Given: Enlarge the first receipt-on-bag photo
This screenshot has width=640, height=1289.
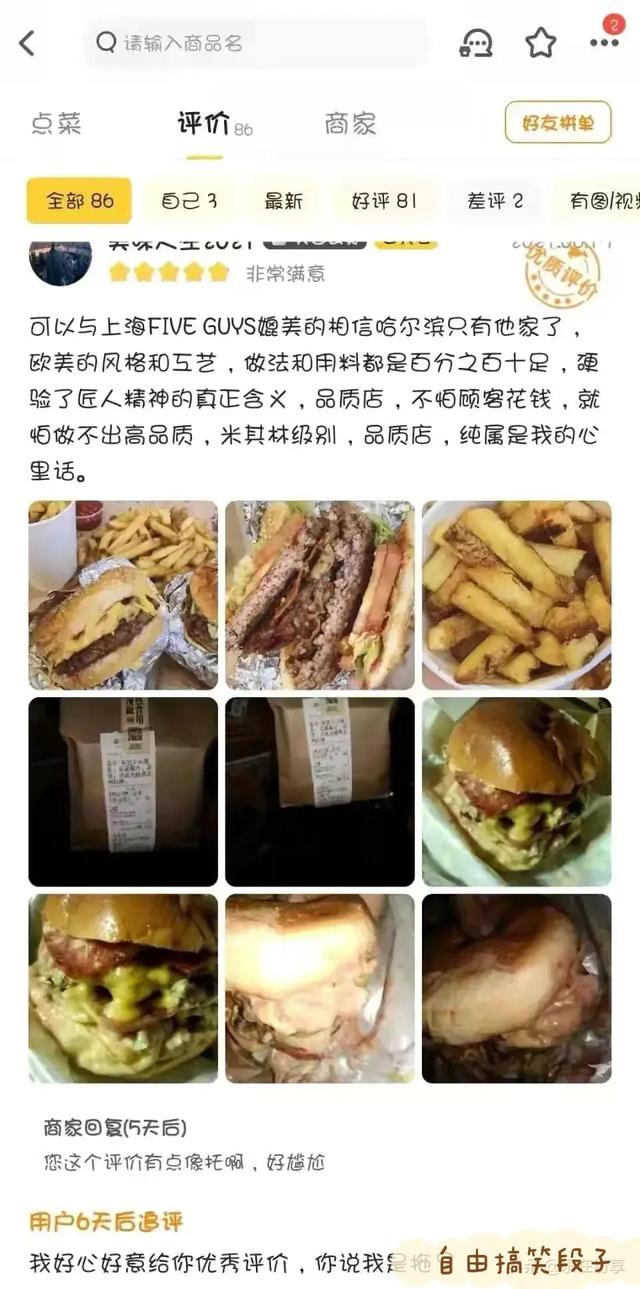Looking at the screenshot, I should coord(123,791).
